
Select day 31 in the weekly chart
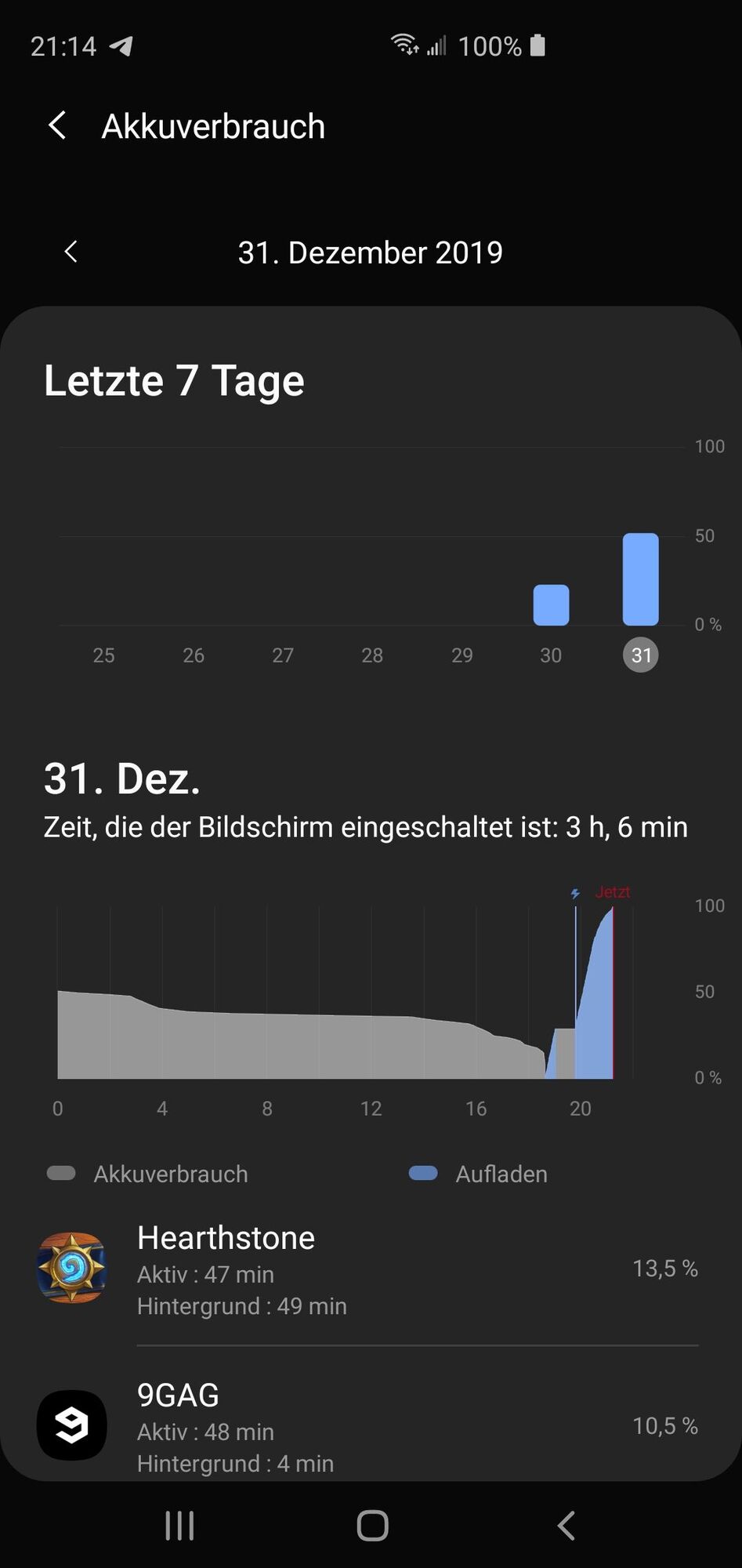tap(640, 655)
